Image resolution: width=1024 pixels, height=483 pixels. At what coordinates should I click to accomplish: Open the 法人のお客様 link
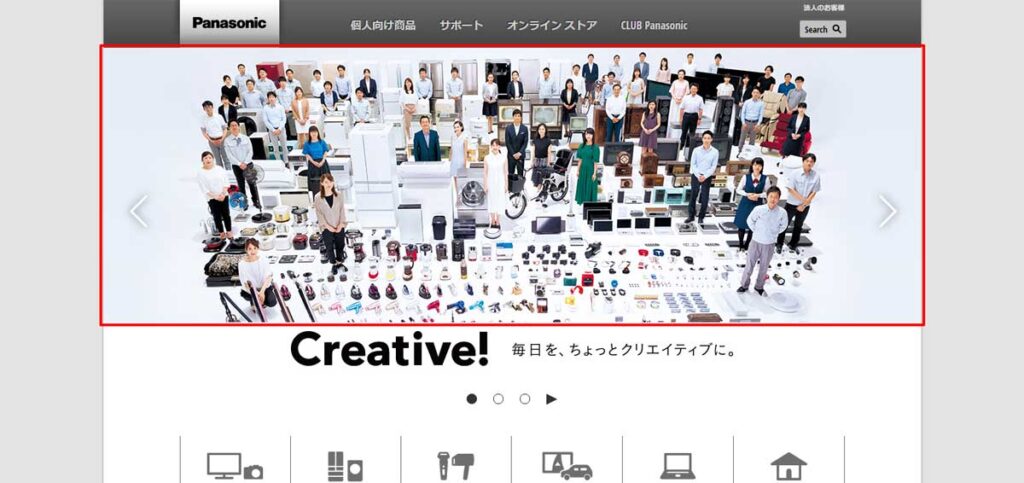click(x=823, y=8)
